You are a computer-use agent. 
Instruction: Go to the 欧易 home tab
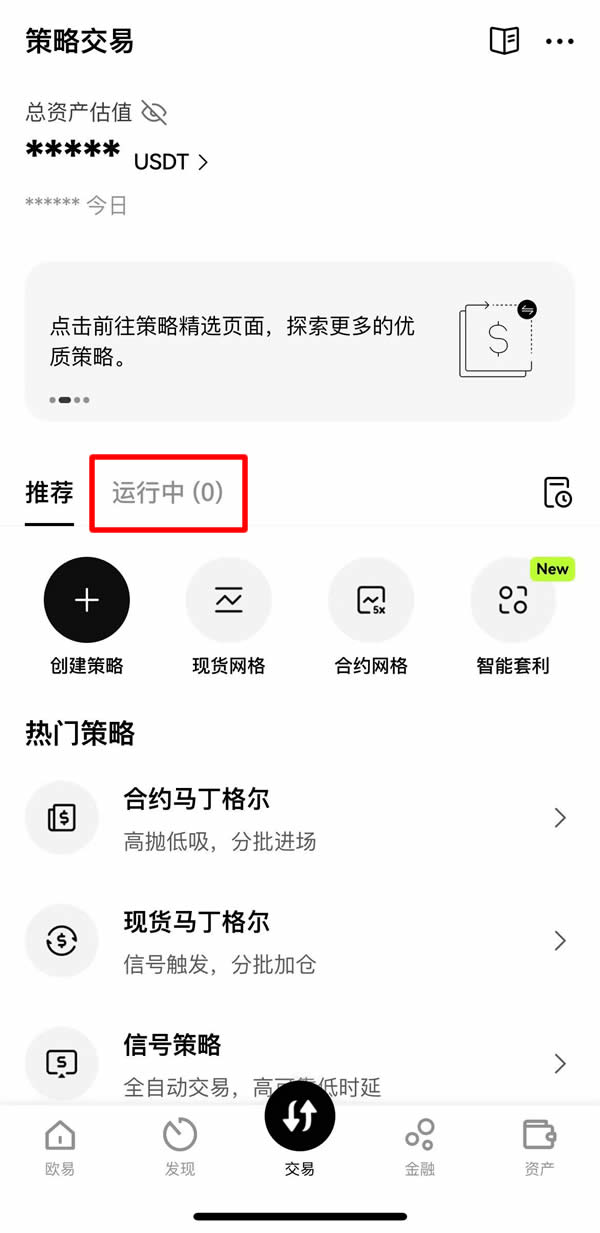(x=60, y=1146)
